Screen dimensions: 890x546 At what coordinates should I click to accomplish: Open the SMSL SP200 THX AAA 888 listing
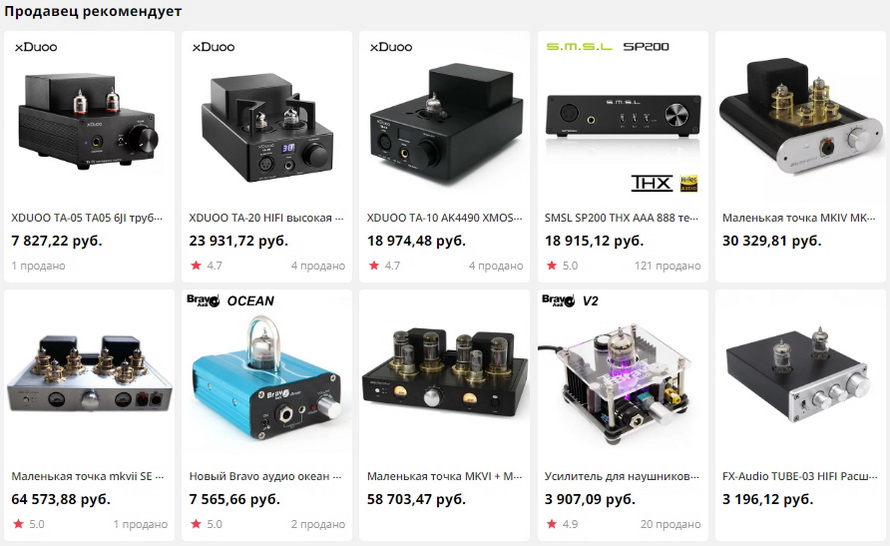[622, 120]
